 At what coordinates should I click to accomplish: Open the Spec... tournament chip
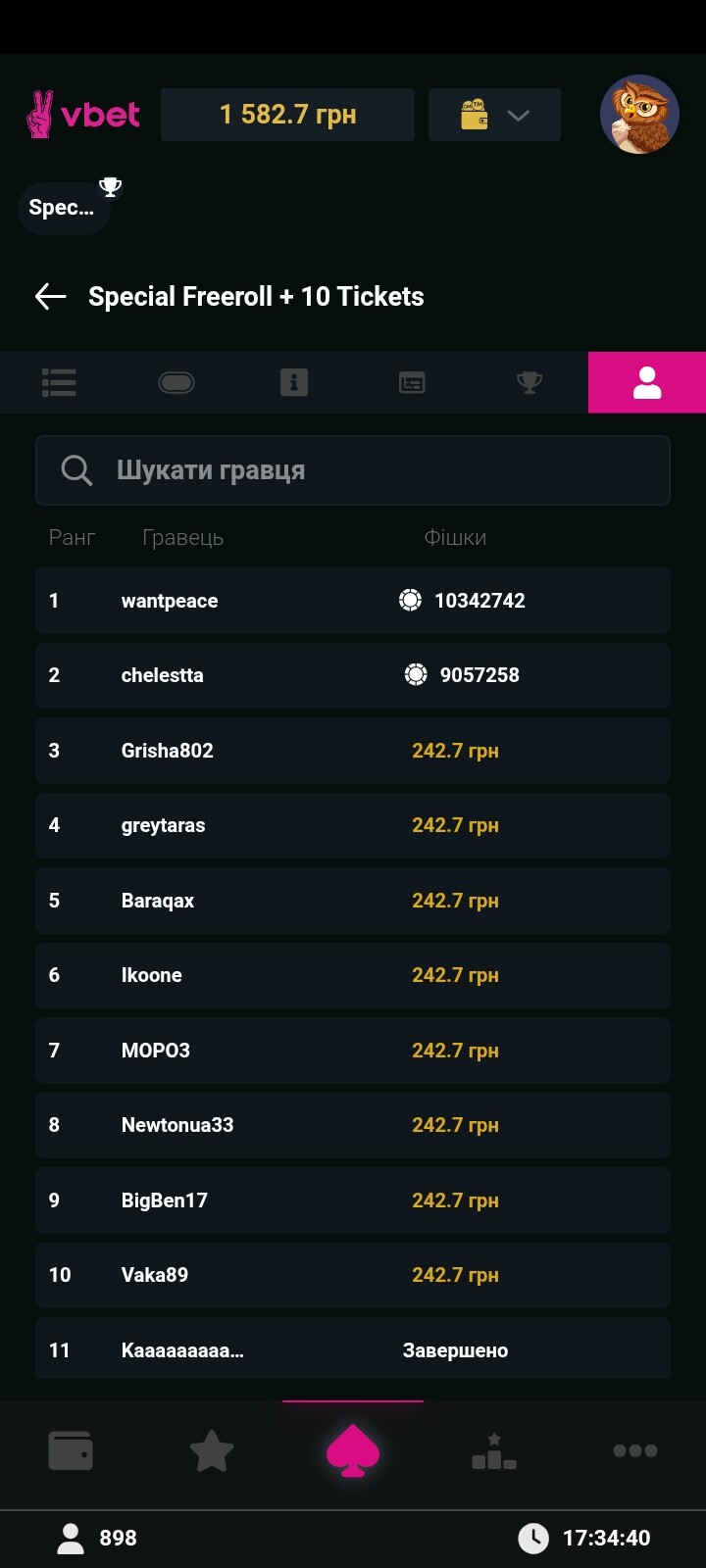[64, 207]
